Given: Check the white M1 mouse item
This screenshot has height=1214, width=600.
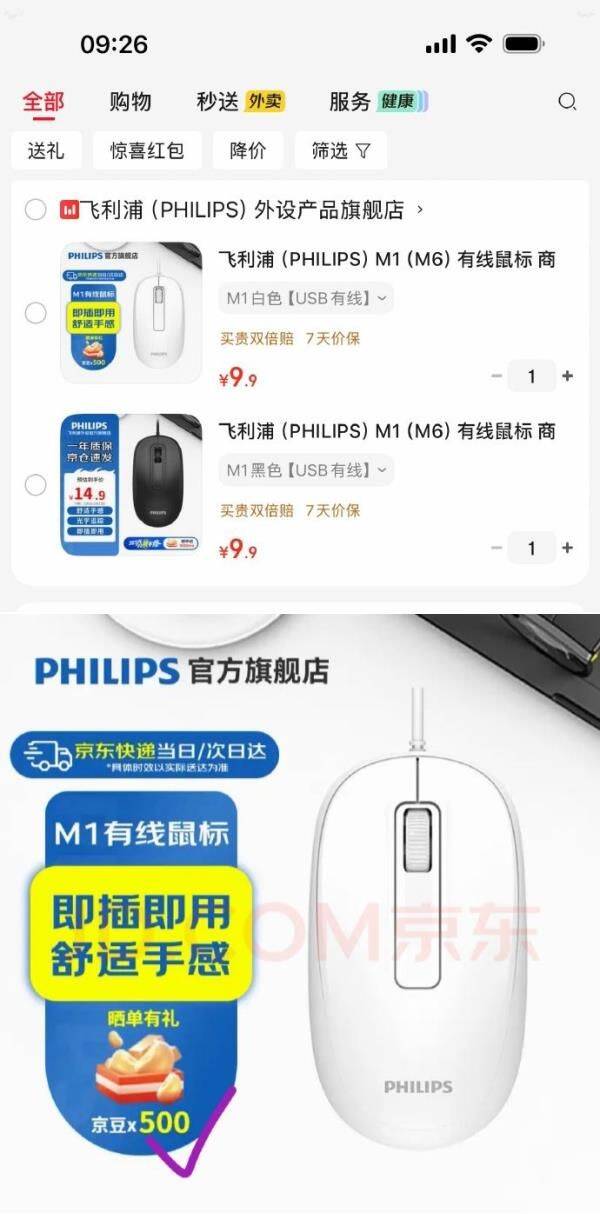Looking at the screenshot, I should (36, 313).
